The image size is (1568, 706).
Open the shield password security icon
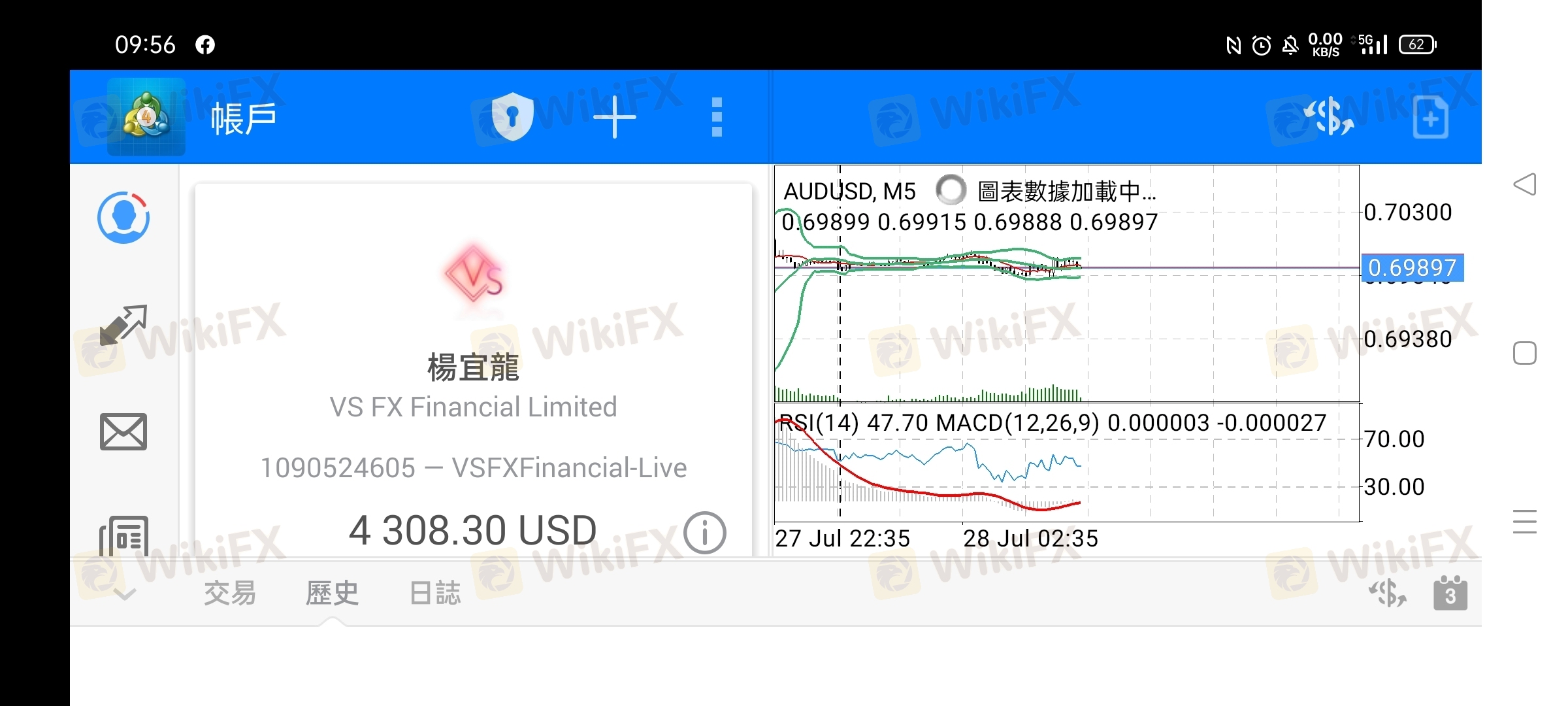tap(512, 117)
